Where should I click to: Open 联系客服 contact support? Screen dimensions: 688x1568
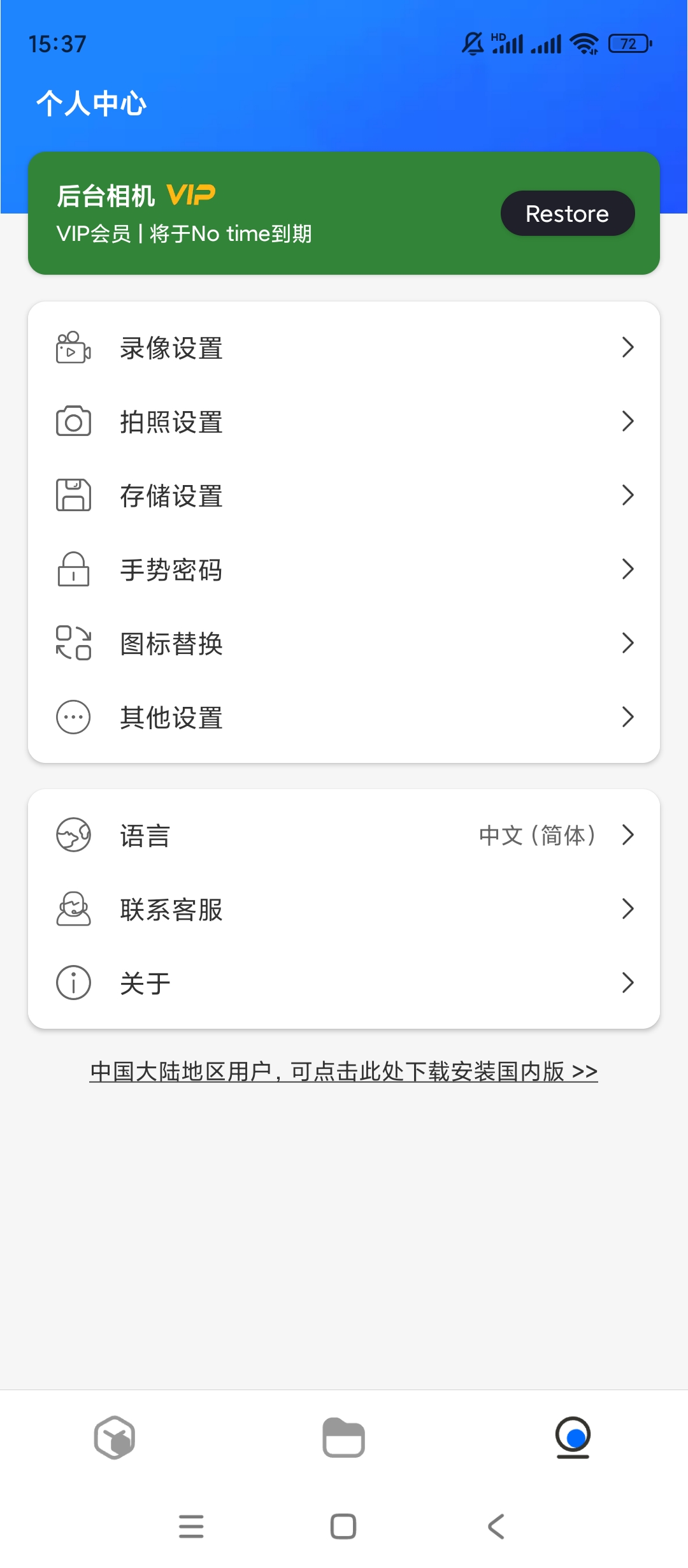(x=344, y=910)
